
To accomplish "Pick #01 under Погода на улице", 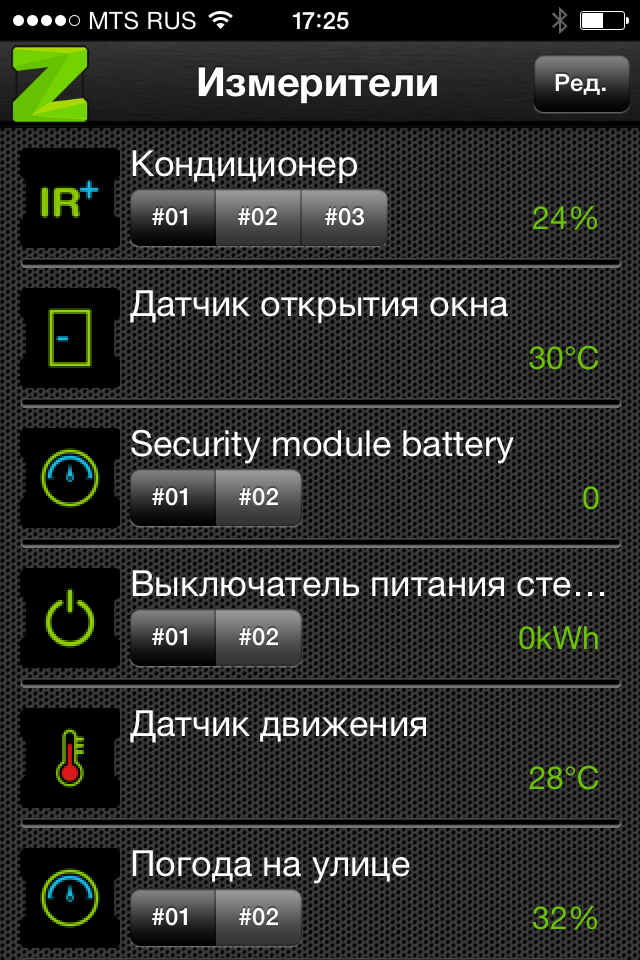I will (x=172, y=917).
